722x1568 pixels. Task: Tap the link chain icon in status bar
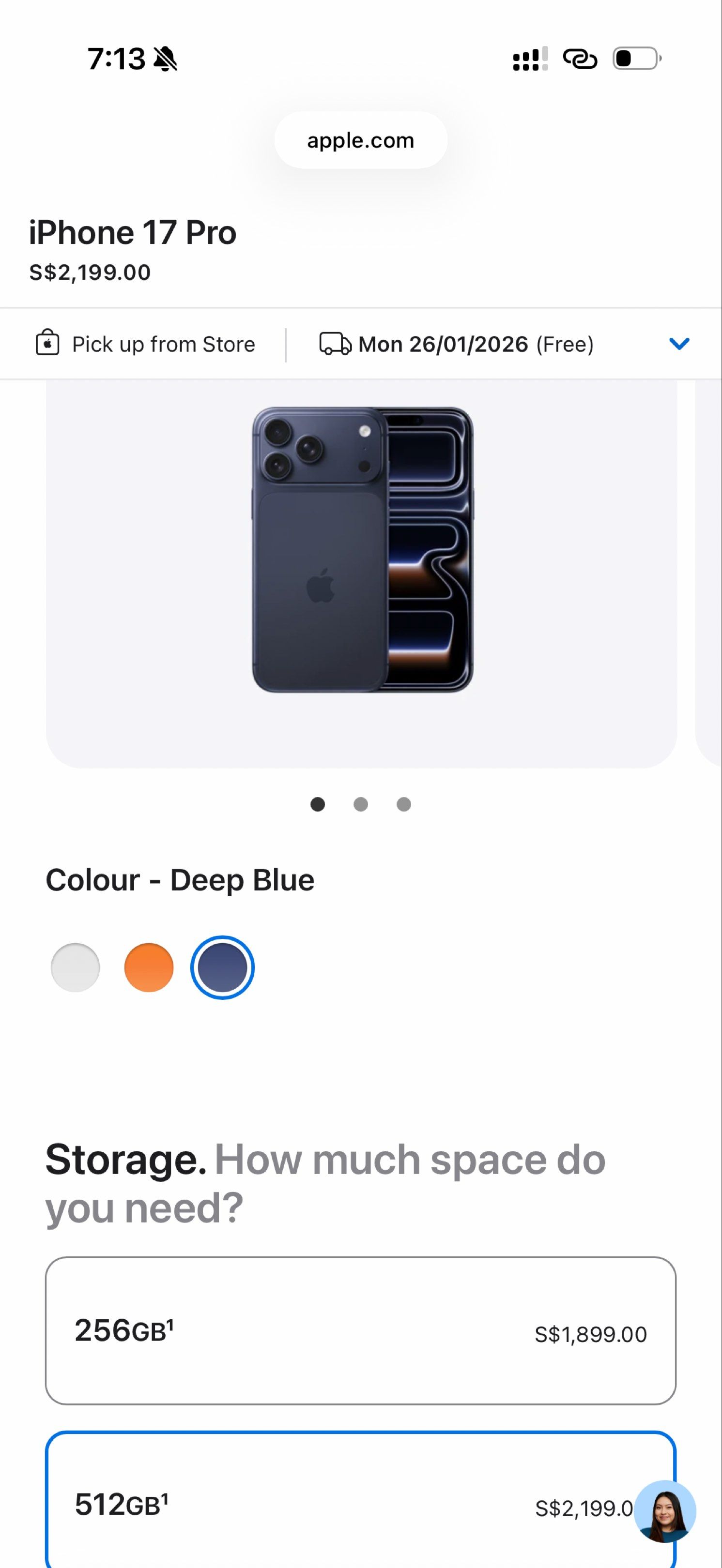point(580,59)
